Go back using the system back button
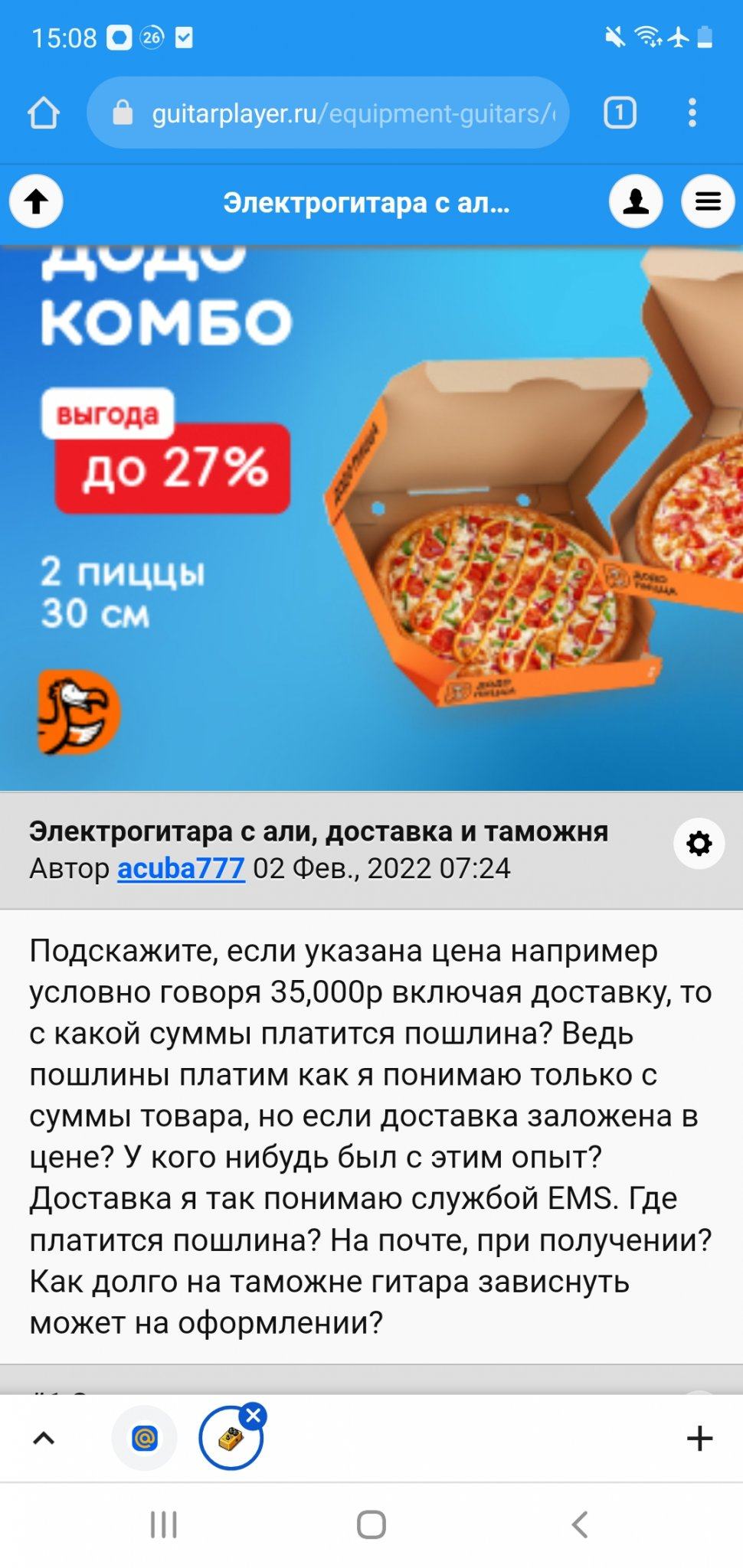 [580, 1524]
